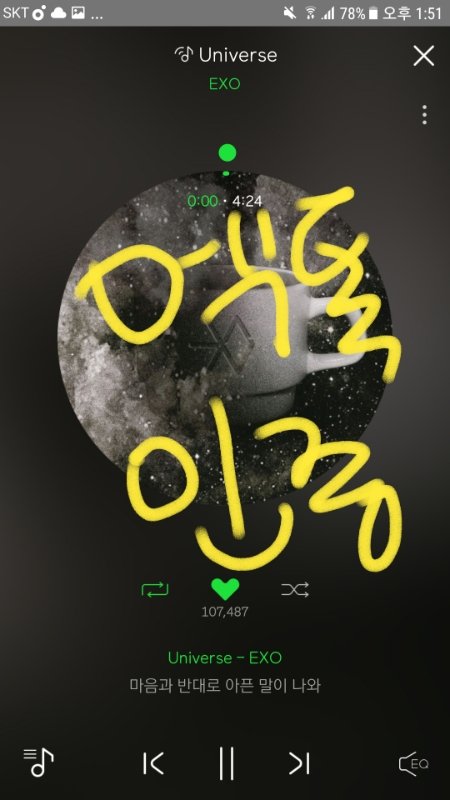Toggle repeat mode

point(155,590)
